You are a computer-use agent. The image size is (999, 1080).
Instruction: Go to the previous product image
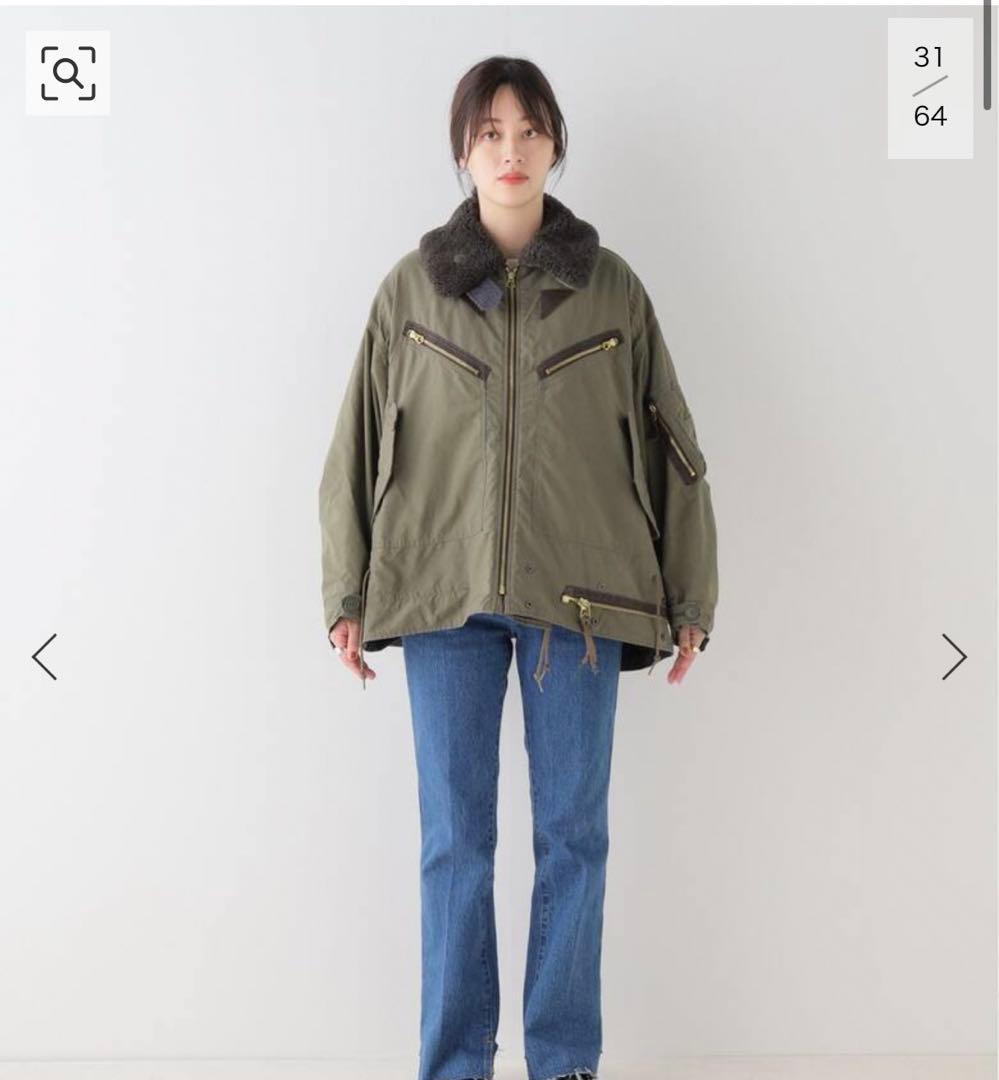(x=45, y=657)
